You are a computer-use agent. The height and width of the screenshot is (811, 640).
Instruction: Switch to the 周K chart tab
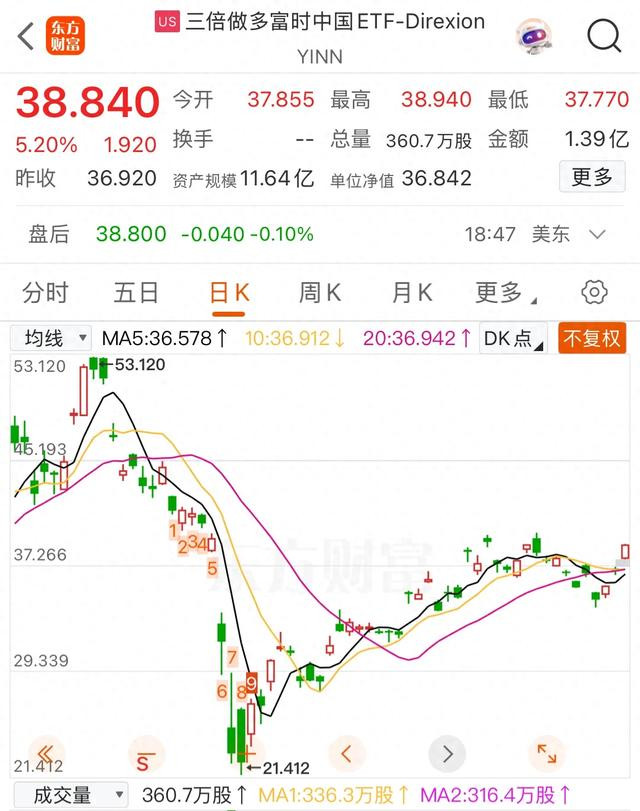coord(320,293)
